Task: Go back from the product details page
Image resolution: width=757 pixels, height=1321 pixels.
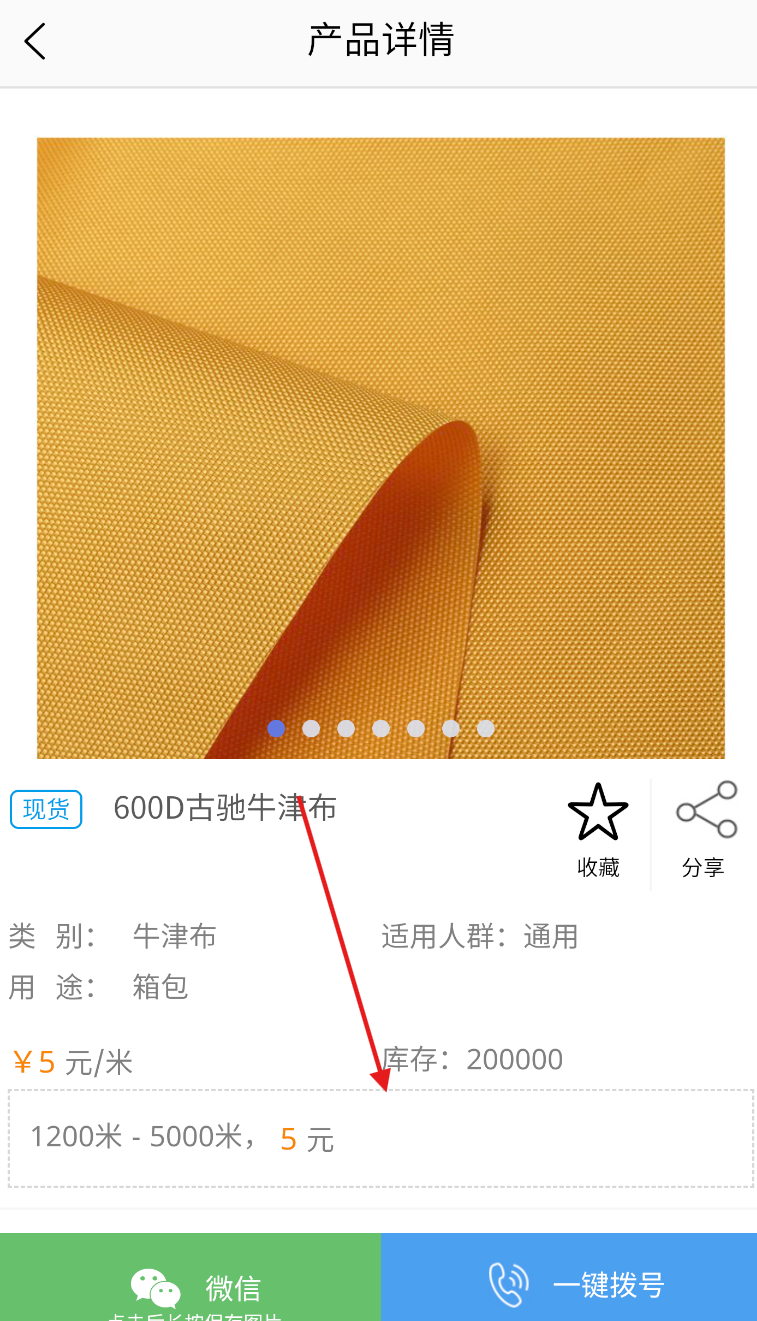Action: click(x=36, y=42)
